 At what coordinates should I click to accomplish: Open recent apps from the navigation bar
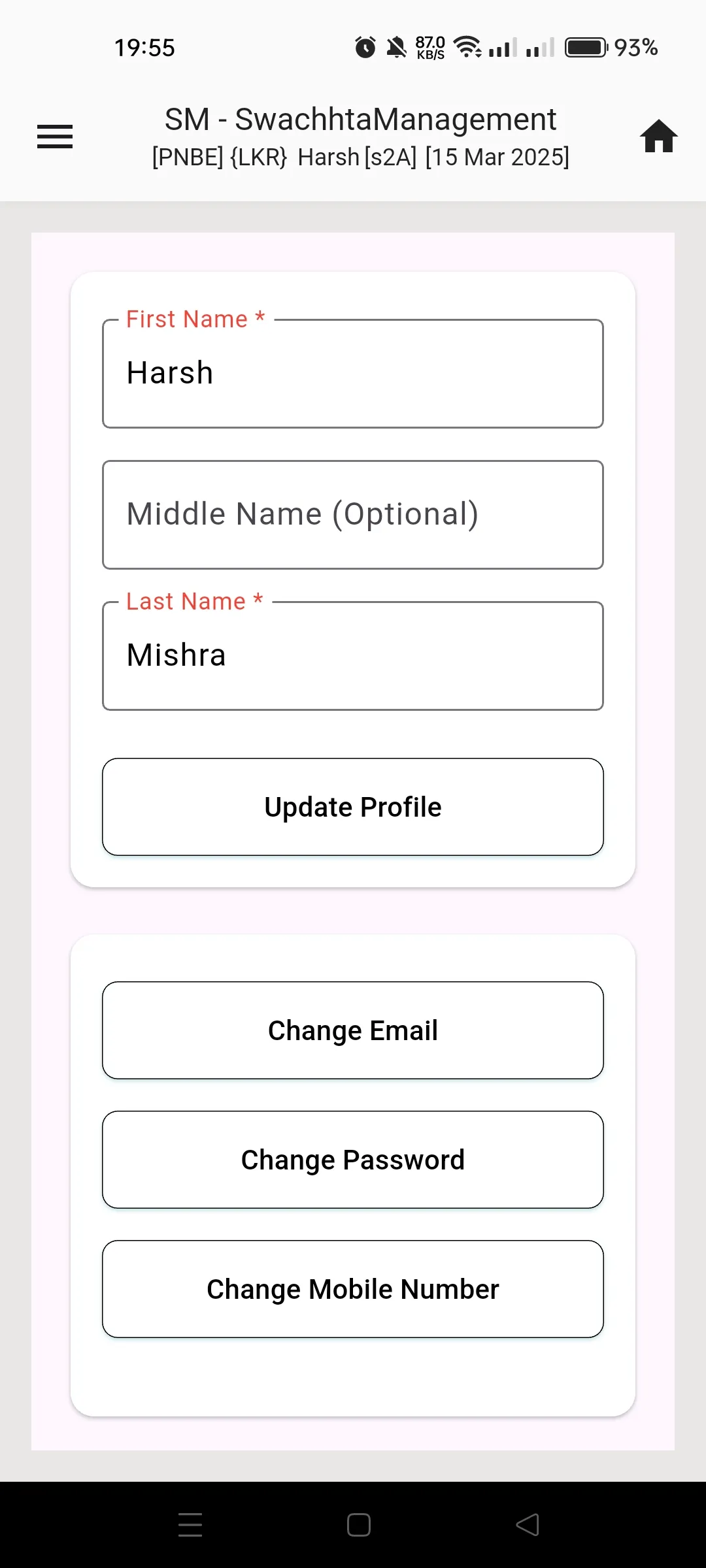click(x=190, y=1525)
